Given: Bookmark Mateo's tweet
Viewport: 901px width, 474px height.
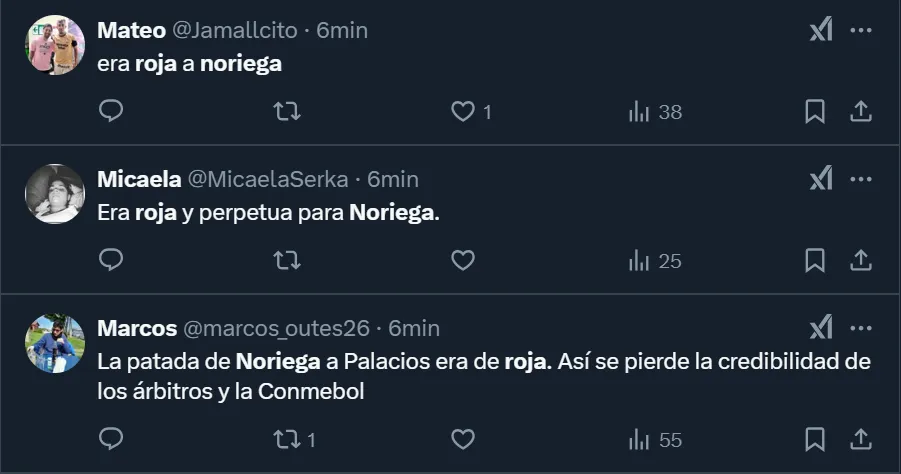Looking at the screenshot, I should (x=815, y=112).
